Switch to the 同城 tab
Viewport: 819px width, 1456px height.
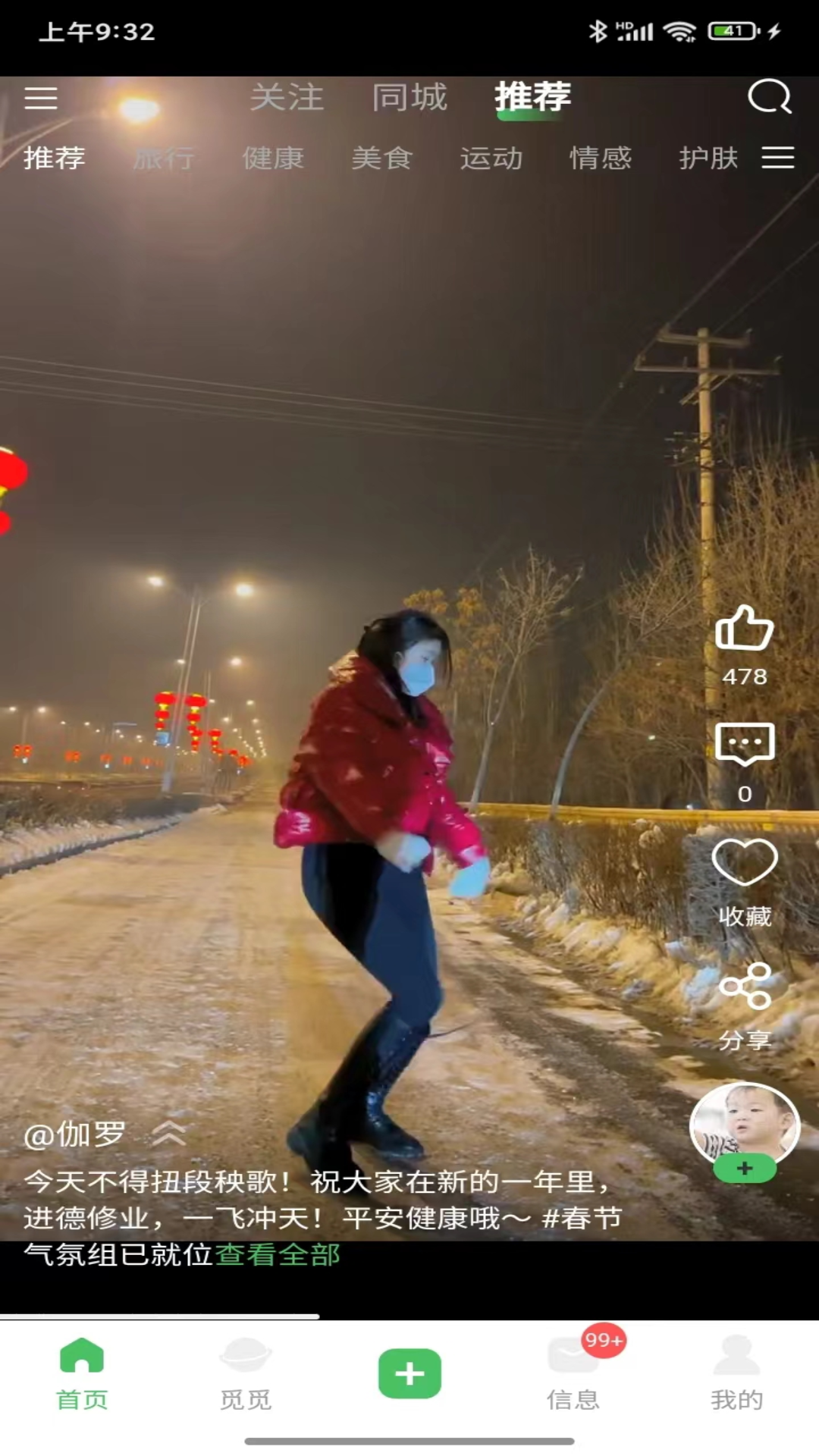(x=409, y=98)
